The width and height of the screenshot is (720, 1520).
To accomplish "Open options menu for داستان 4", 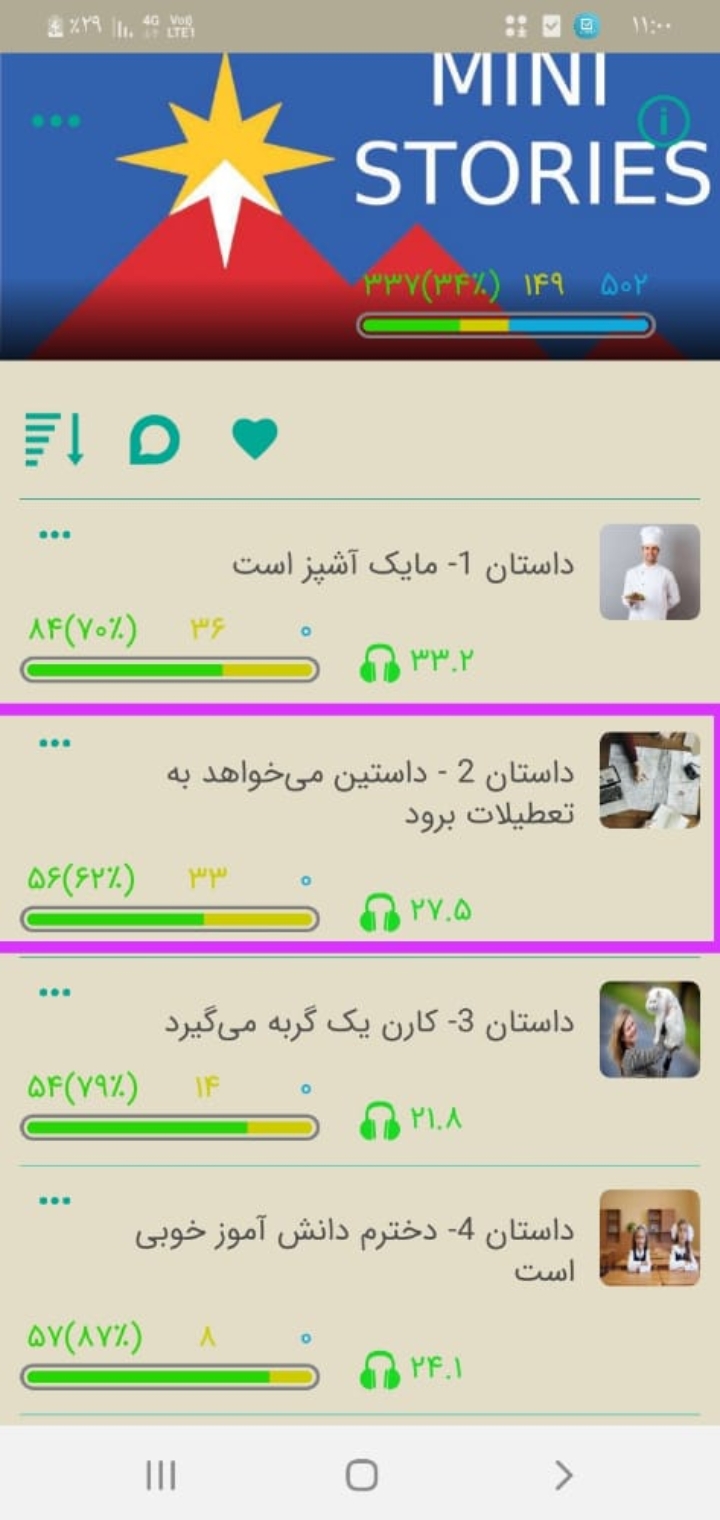I will coord(55,1201).
